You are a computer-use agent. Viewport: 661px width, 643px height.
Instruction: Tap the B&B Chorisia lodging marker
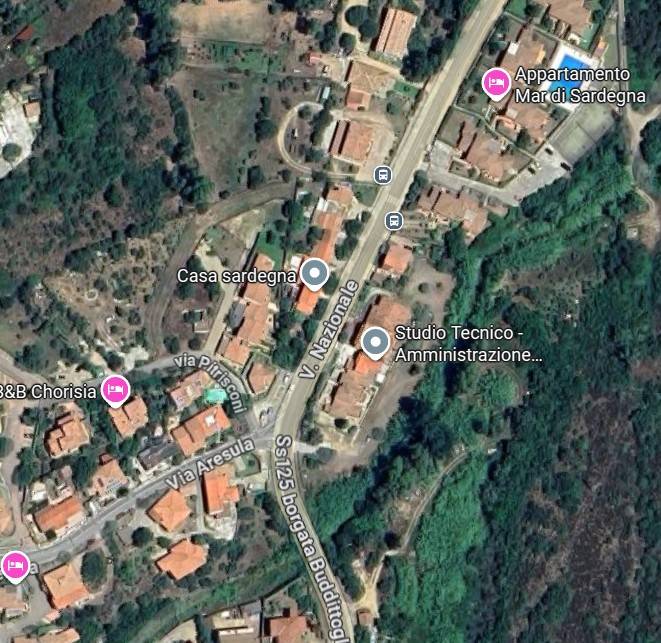[x=116, y=390]
